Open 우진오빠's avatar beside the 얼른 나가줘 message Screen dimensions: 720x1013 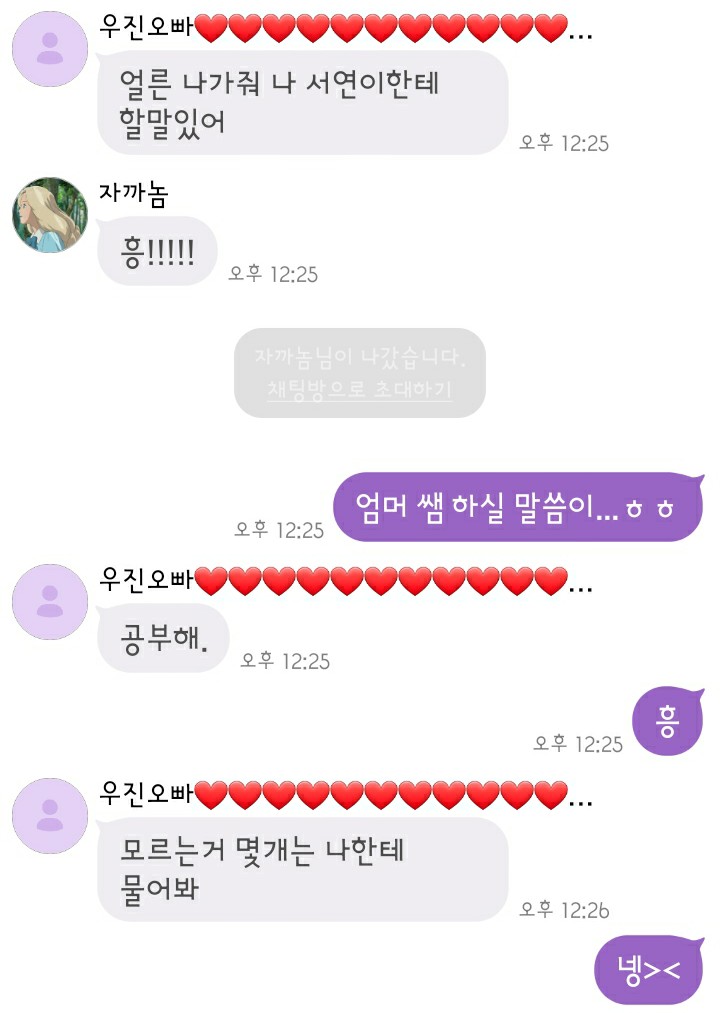click(49, 48)
